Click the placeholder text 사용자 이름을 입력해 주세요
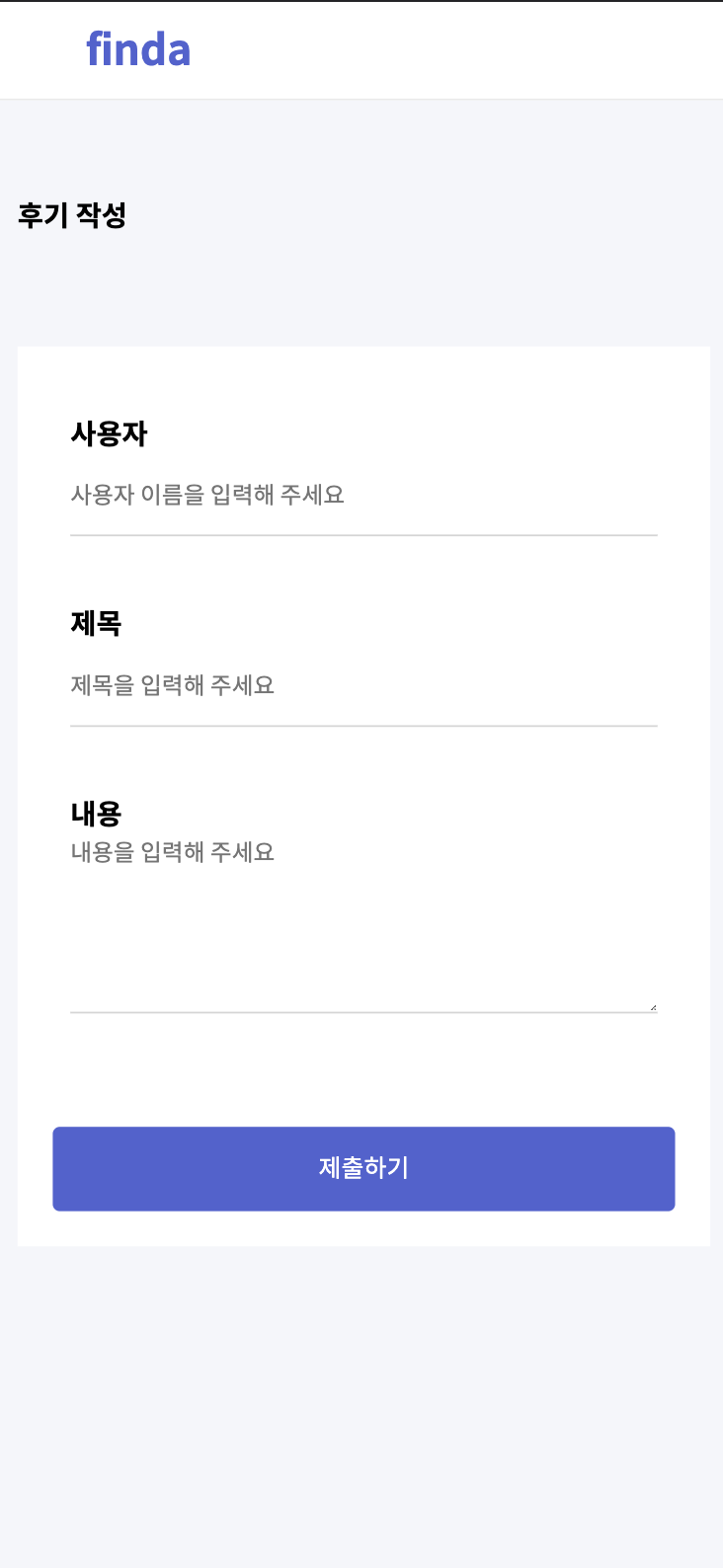723x1568 pixels. tap(208, 494)
